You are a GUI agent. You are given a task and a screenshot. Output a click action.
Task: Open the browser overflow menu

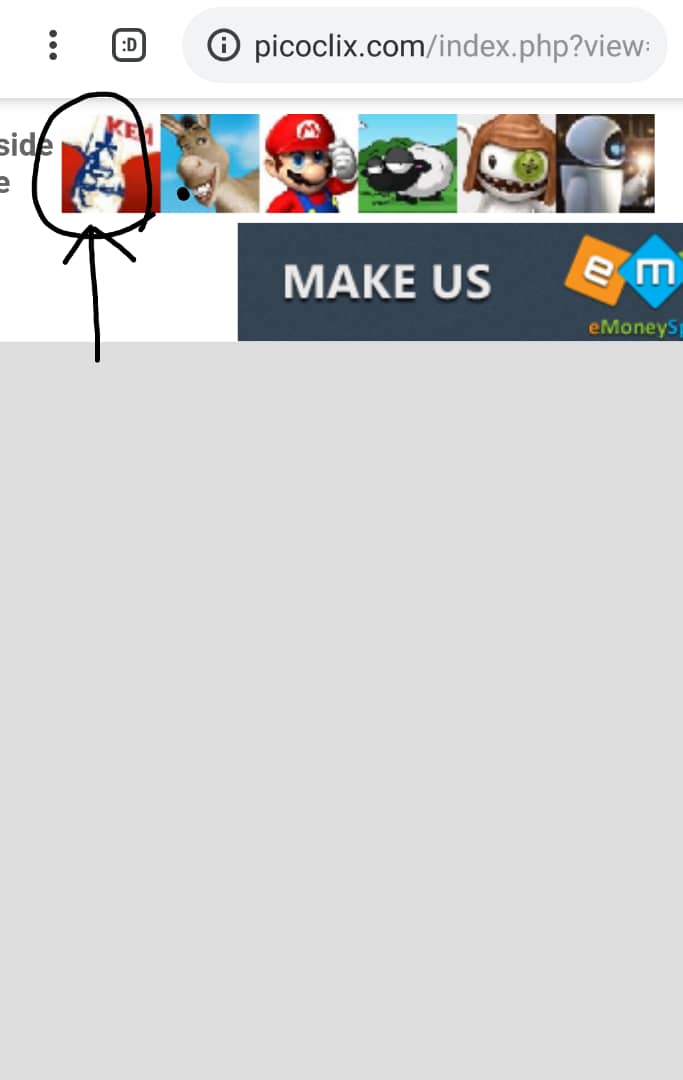[x=53, y=45]
